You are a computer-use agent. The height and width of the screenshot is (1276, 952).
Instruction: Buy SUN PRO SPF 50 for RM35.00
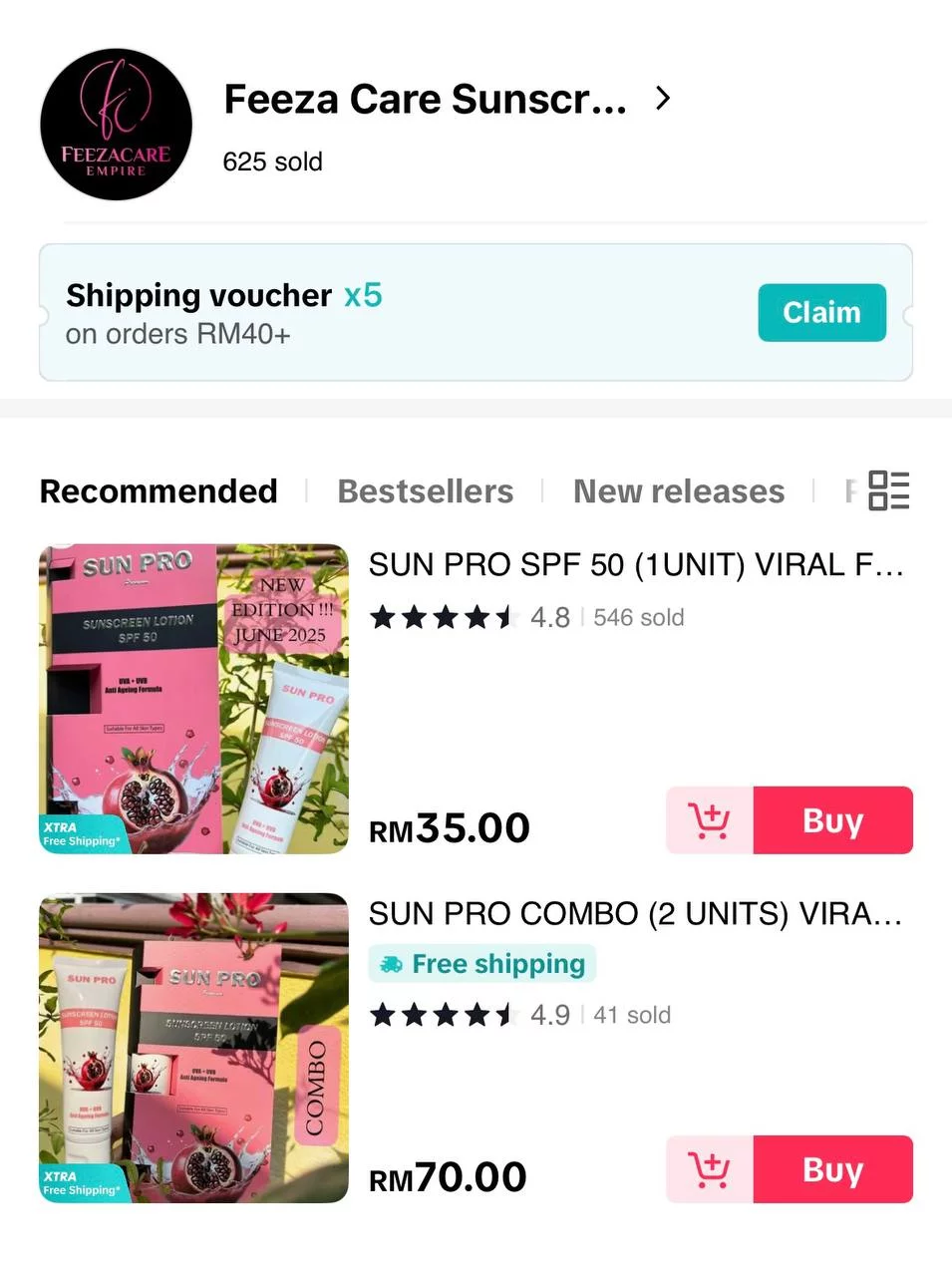pos(832,820)
